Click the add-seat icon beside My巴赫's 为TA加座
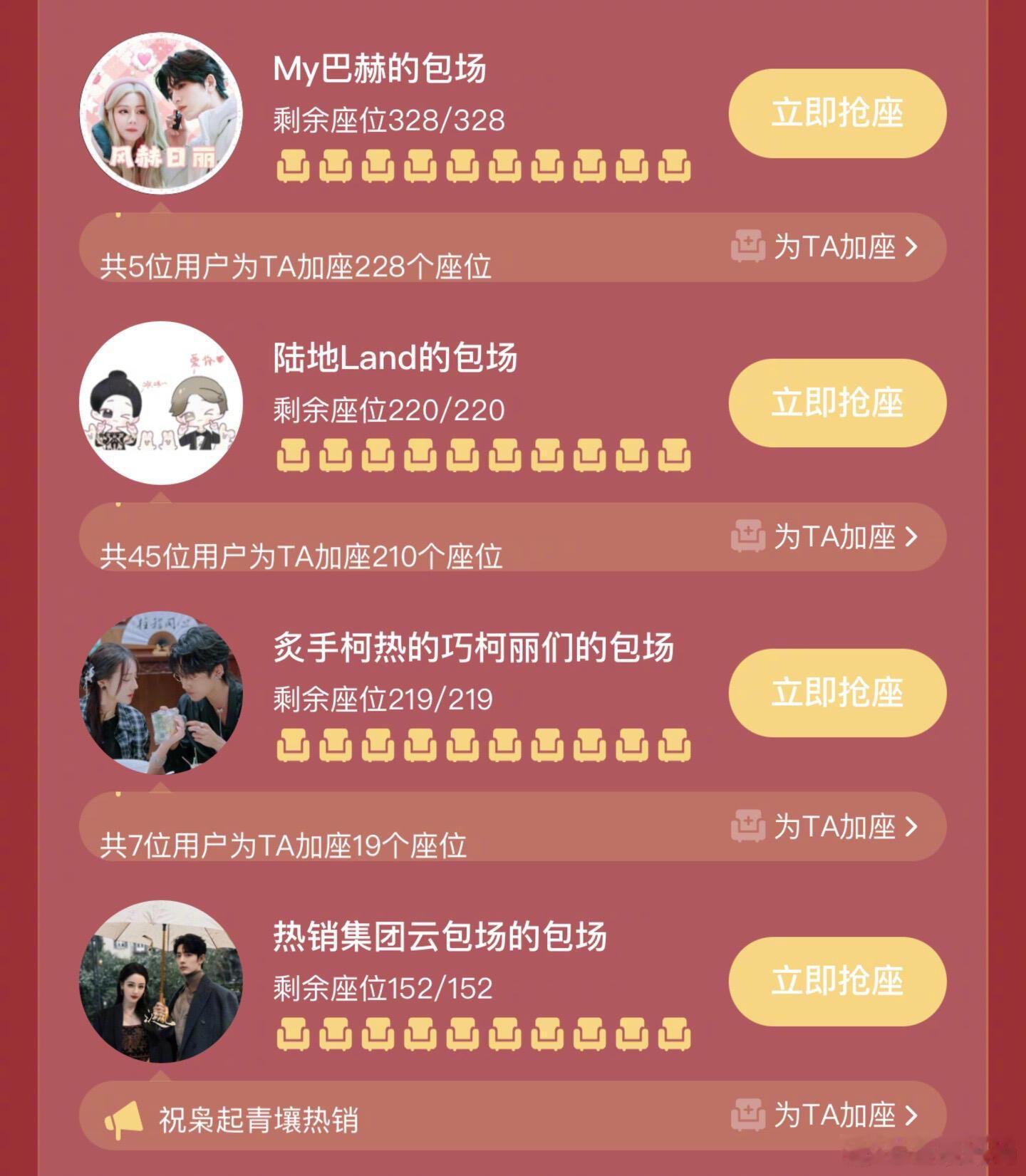 (x=747, y=244)
